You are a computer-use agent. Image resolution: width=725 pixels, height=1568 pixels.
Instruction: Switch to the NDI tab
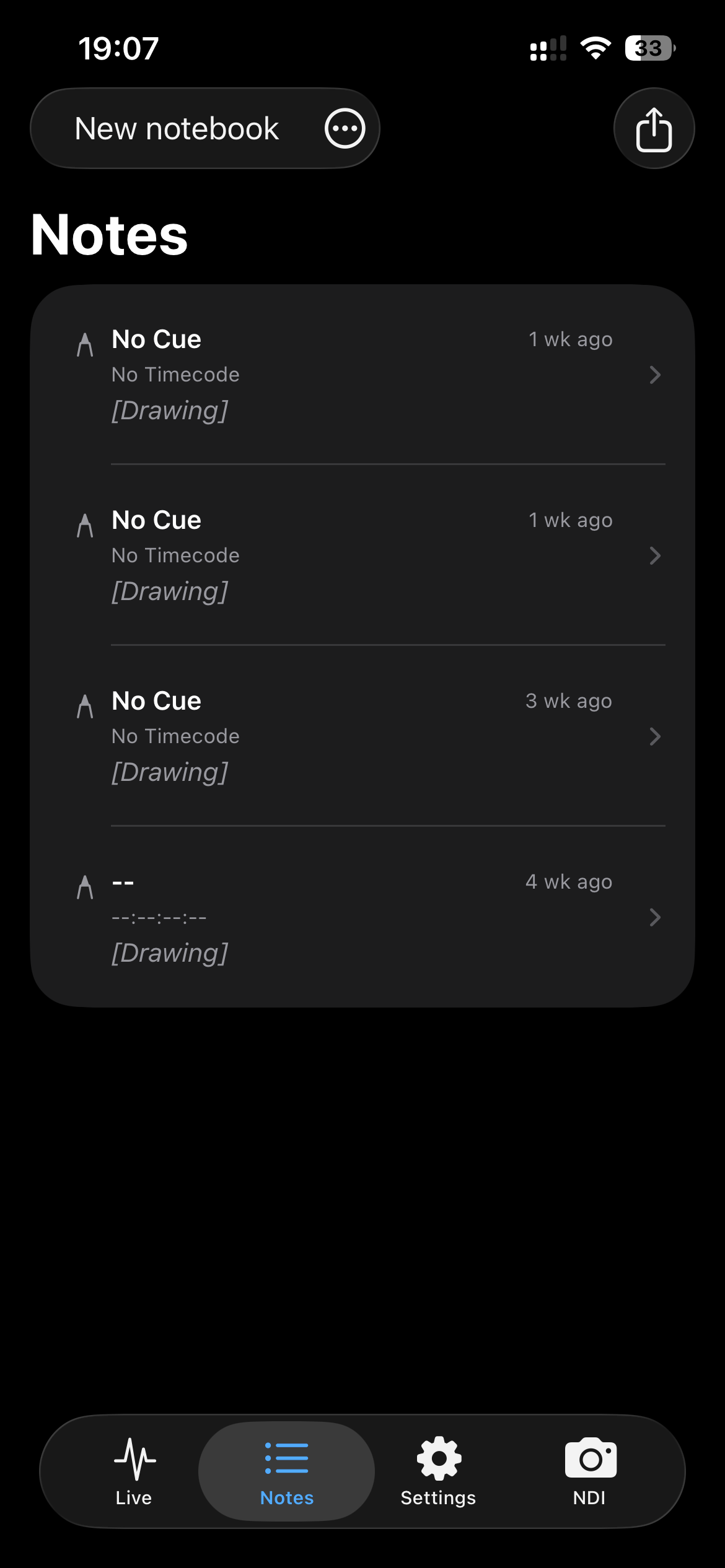coord(589,1471)
